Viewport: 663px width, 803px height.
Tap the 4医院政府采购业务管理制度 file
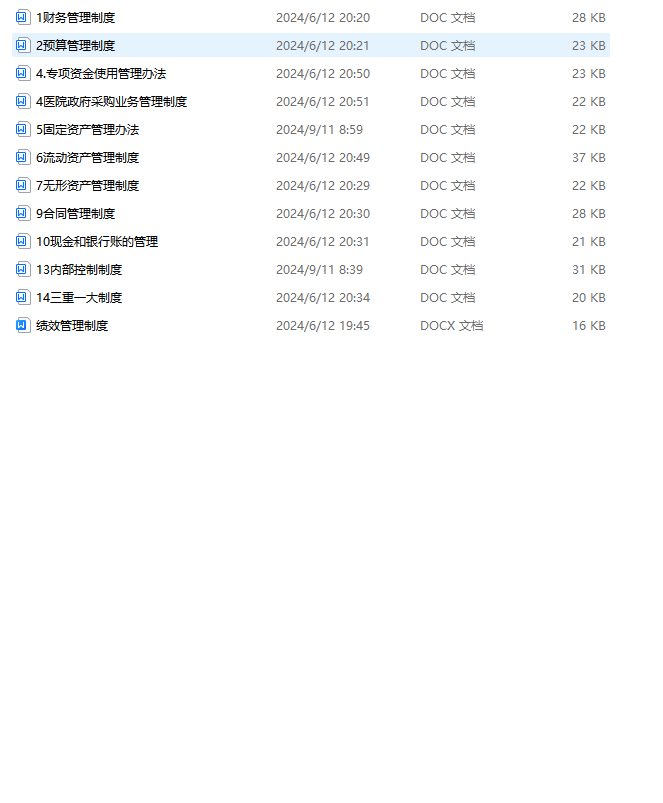pyautogui.click(x=111, y=102)
